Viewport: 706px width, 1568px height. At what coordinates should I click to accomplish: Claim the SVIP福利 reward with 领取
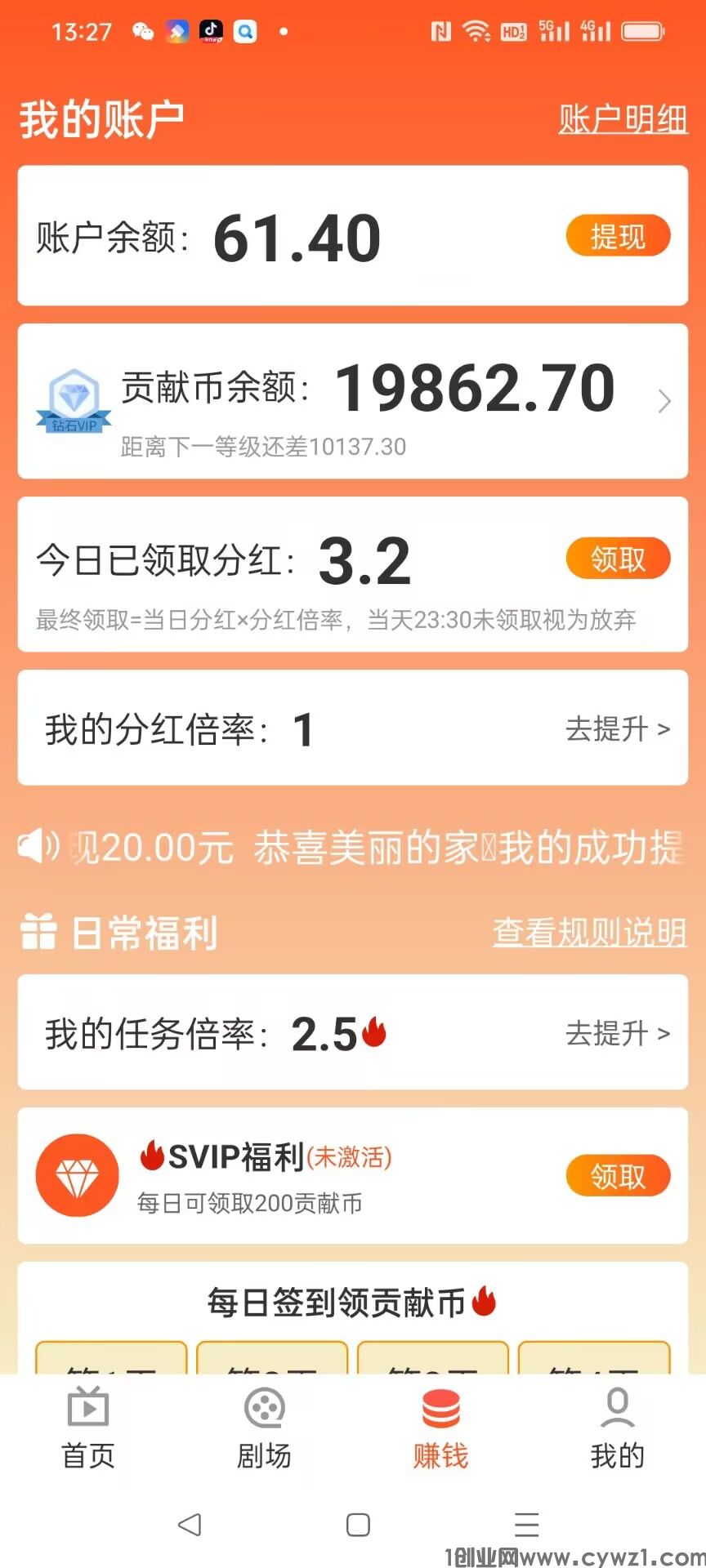tap(618, 1176)
